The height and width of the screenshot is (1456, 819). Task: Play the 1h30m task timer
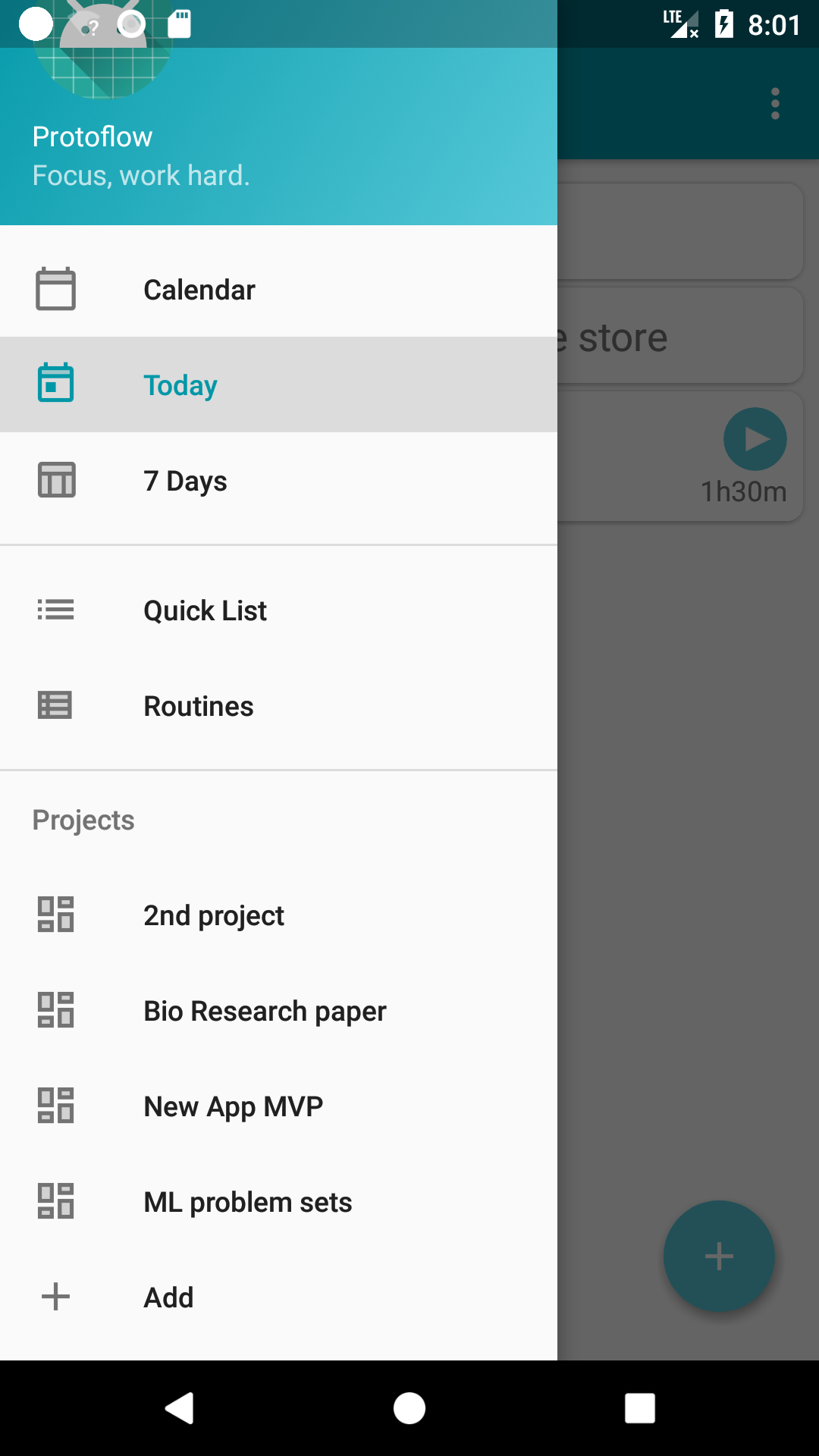point(755,438)
